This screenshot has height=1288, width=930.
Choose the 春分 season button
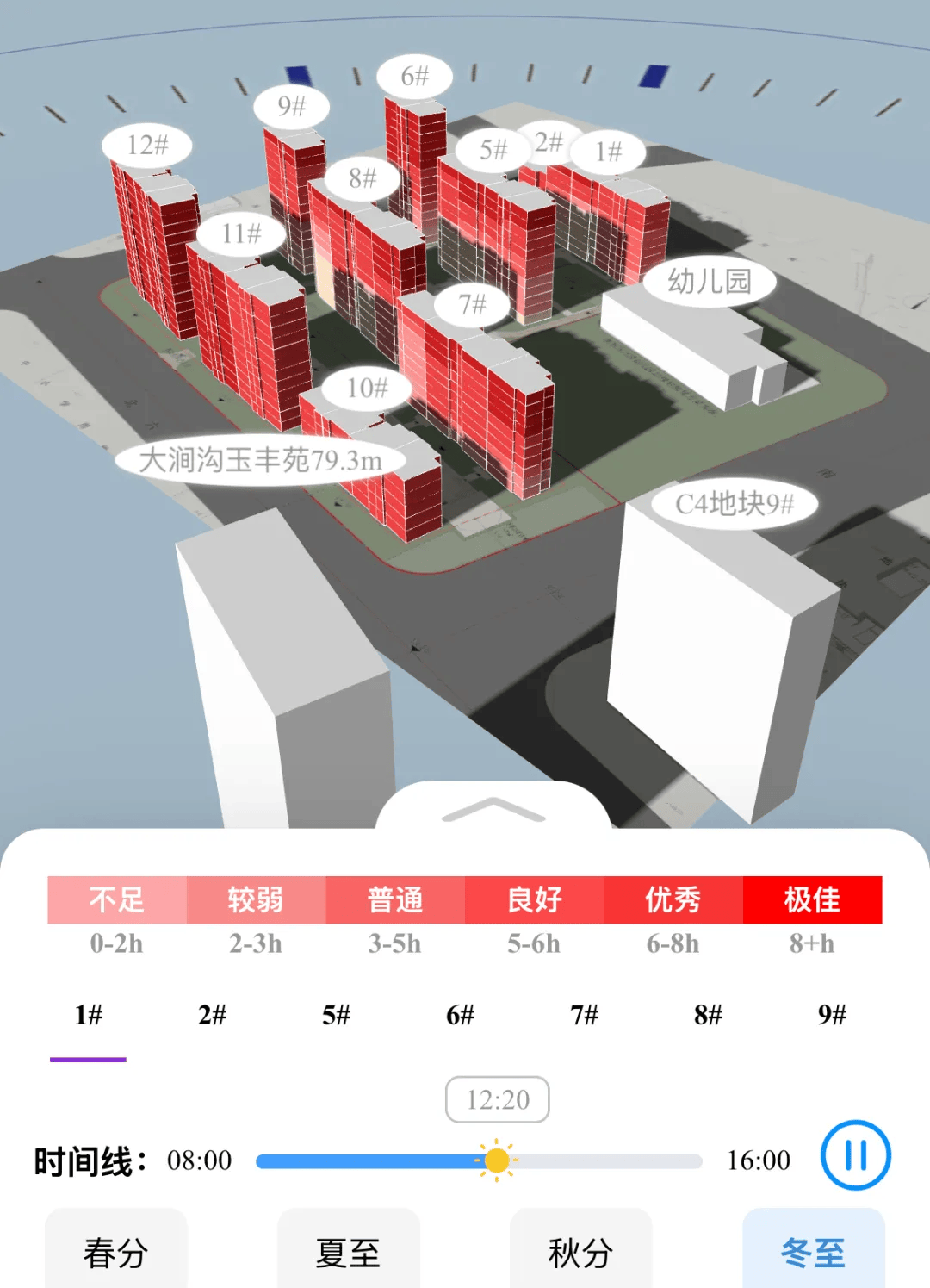coord(116,1252)
